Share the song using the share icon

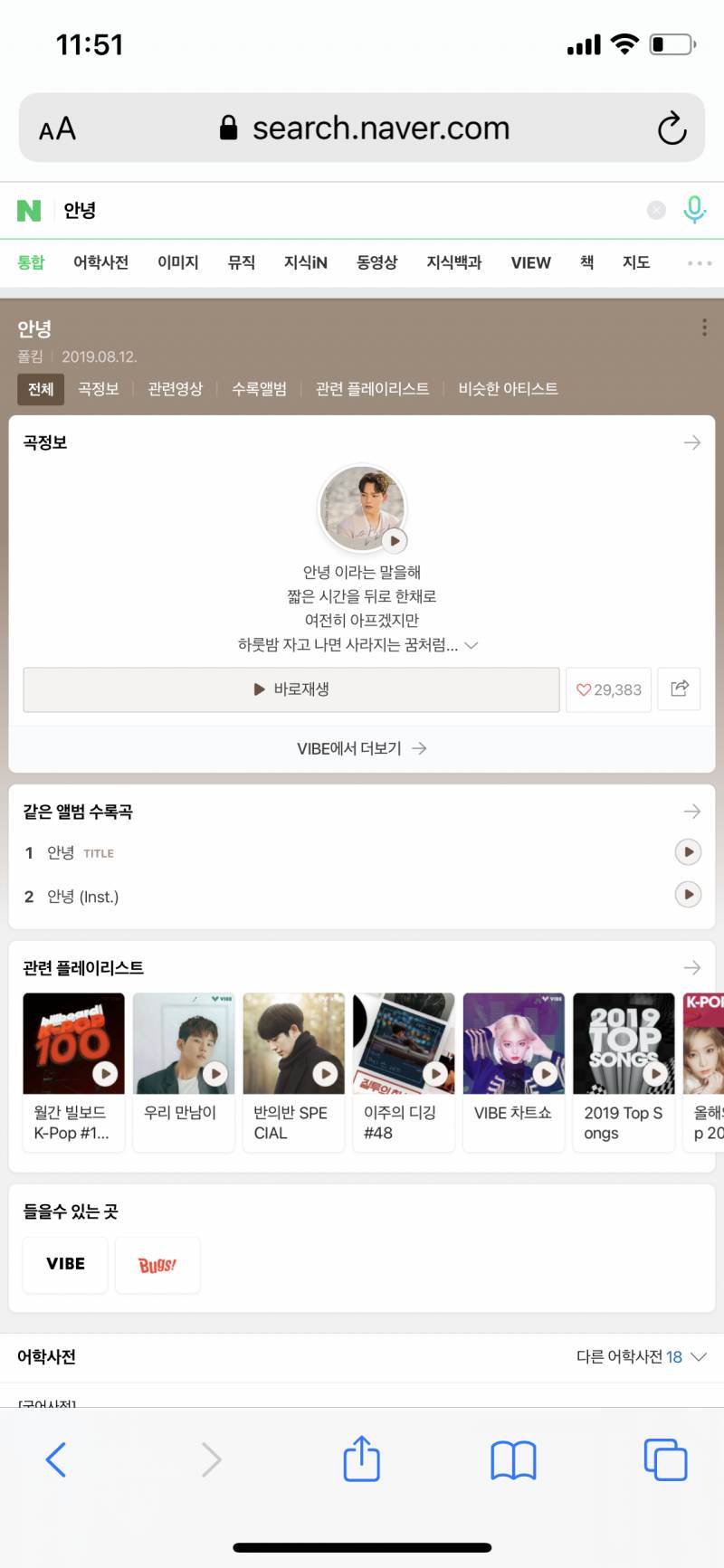pyautogui.click(x=679, y=689)
